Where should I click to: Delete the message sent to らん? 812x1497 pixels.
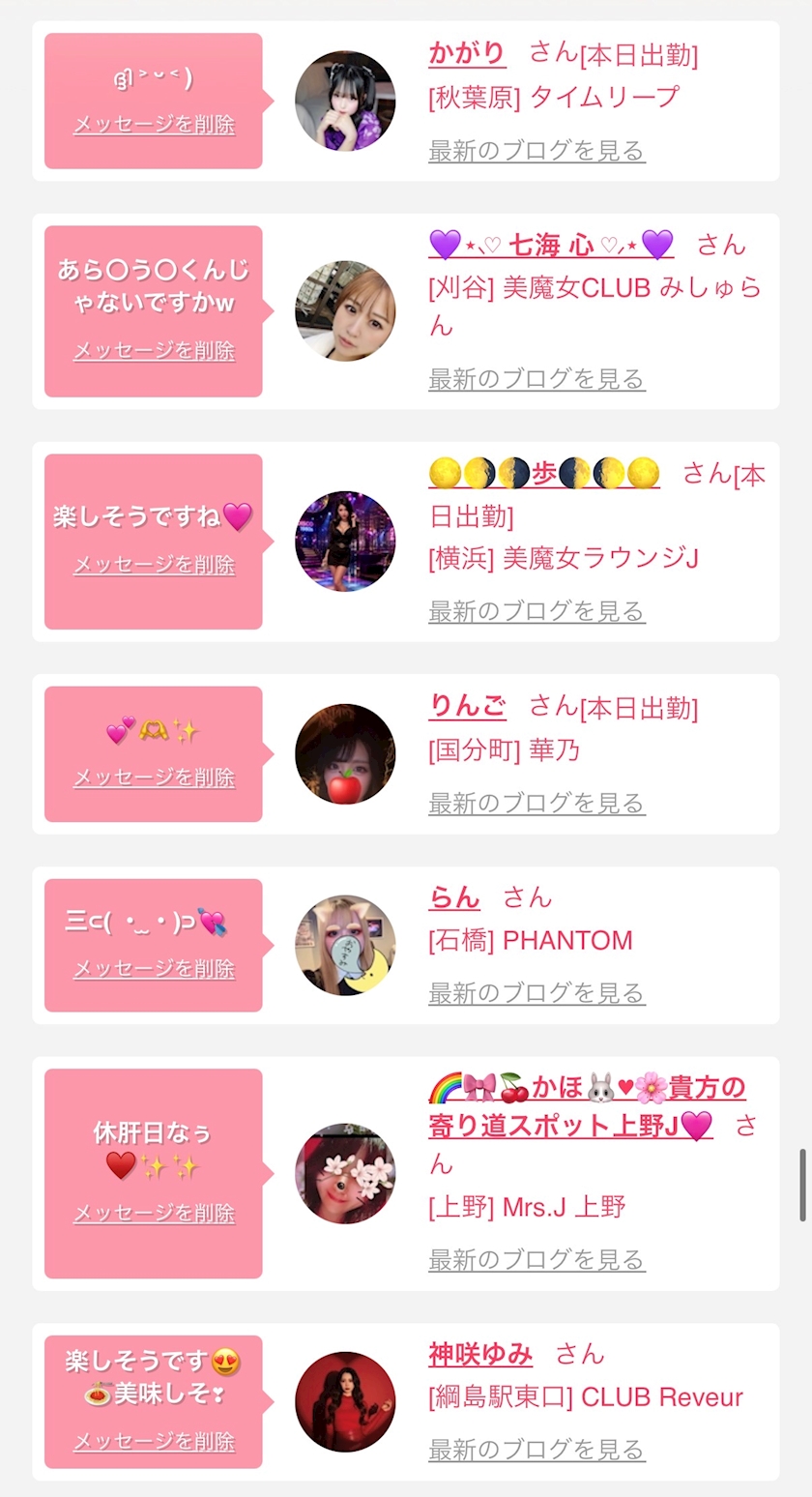coord(154,968)
